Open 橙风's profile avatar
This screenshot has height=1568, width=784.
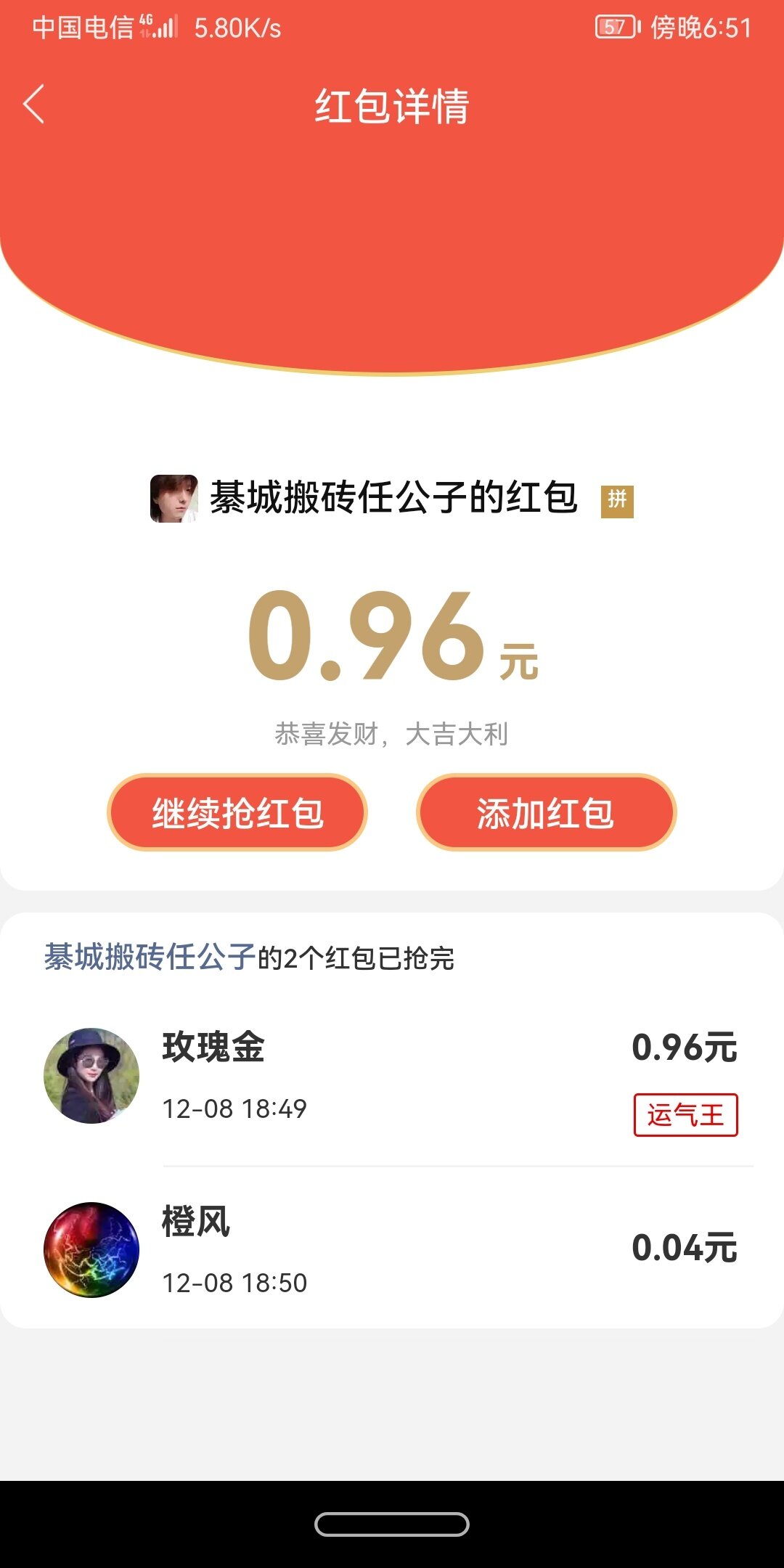coord(91,1250)
